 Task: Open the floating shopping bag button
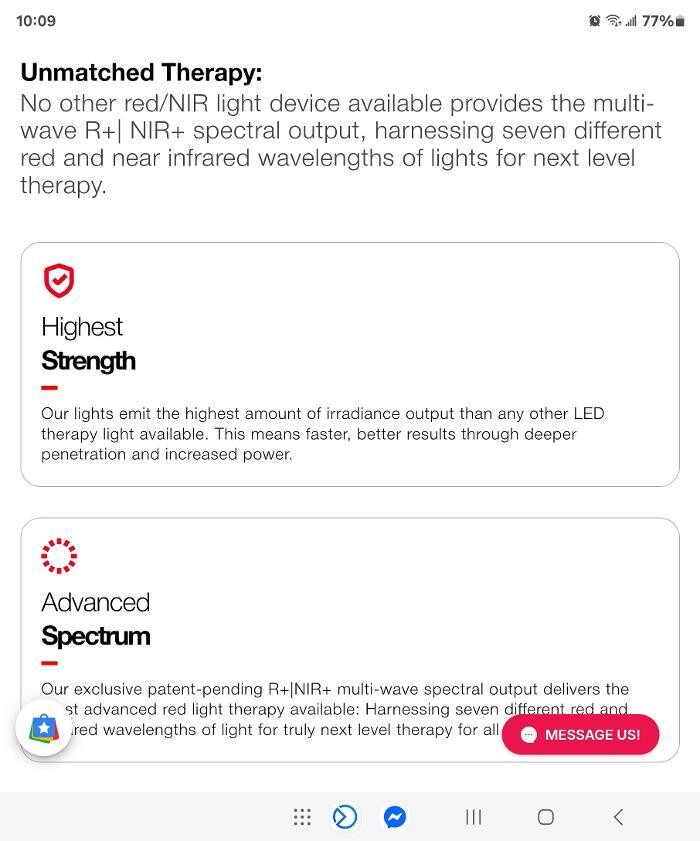[x=44, y=729]
